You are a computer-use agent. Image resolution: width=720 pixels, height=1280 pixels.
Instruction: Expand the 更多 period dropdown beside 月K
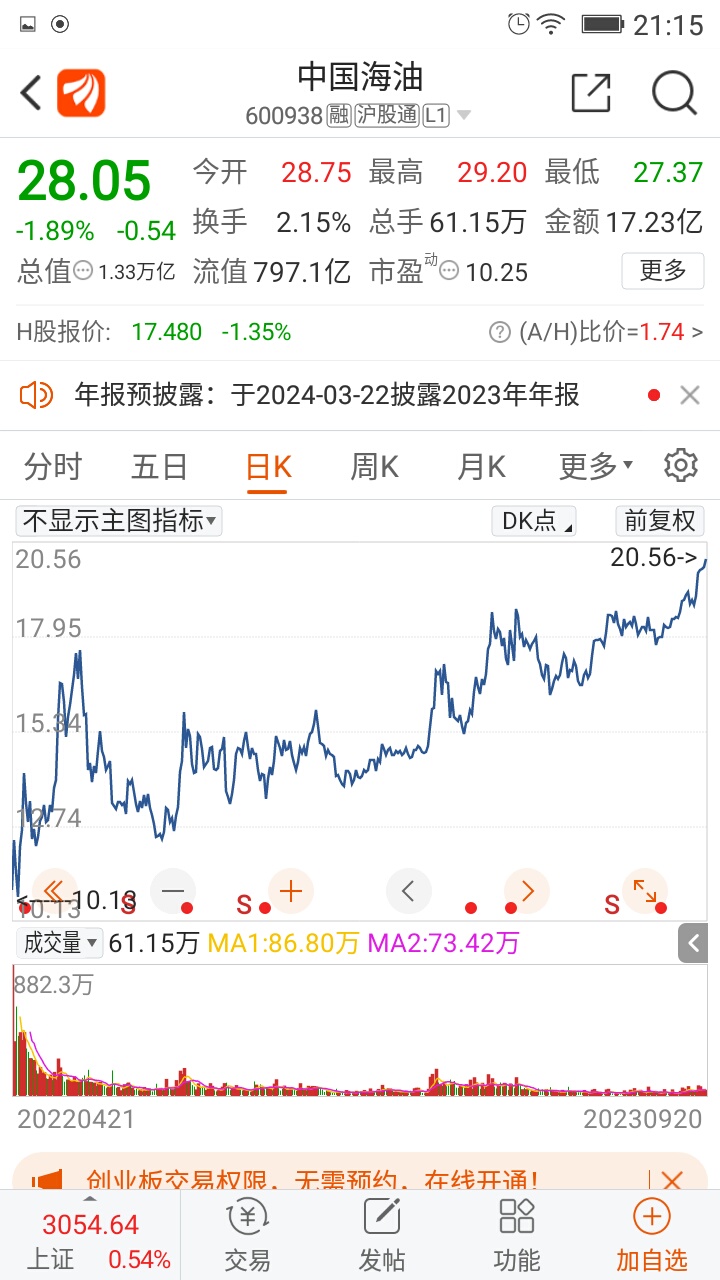[594, 465]
